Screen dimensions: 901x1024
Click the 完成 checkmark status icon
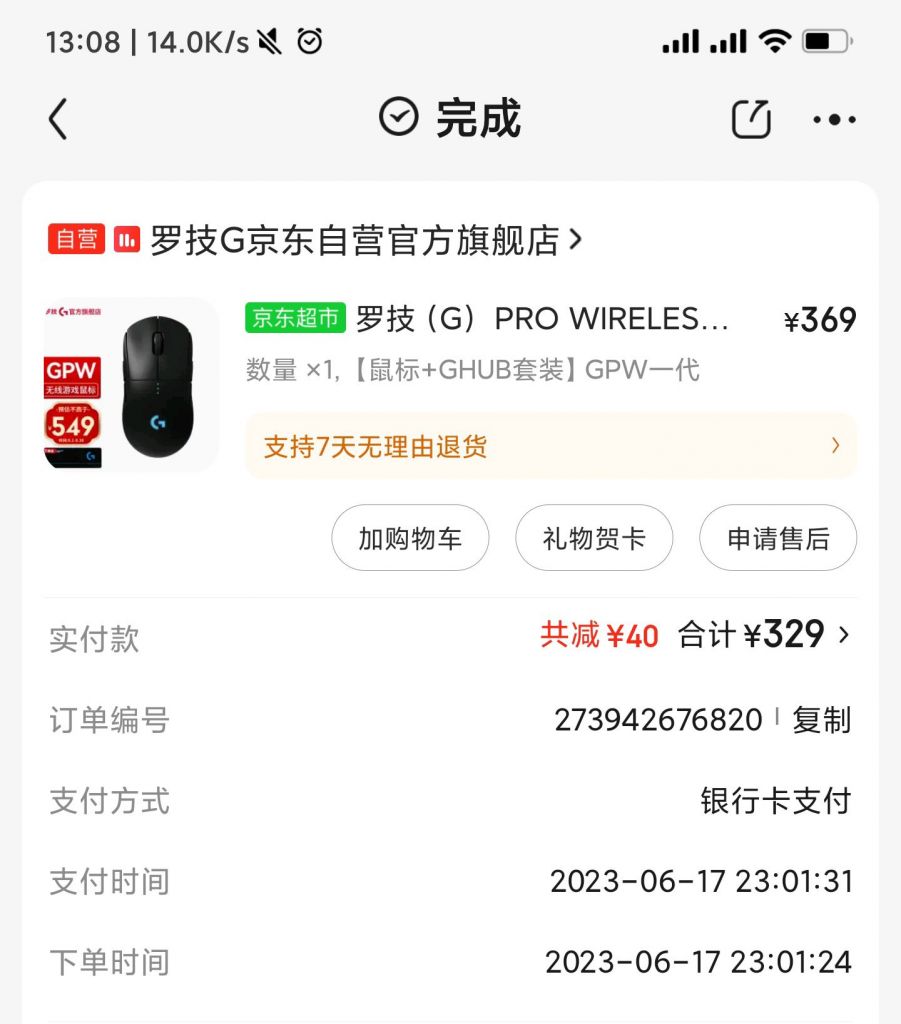pos(399,117)
